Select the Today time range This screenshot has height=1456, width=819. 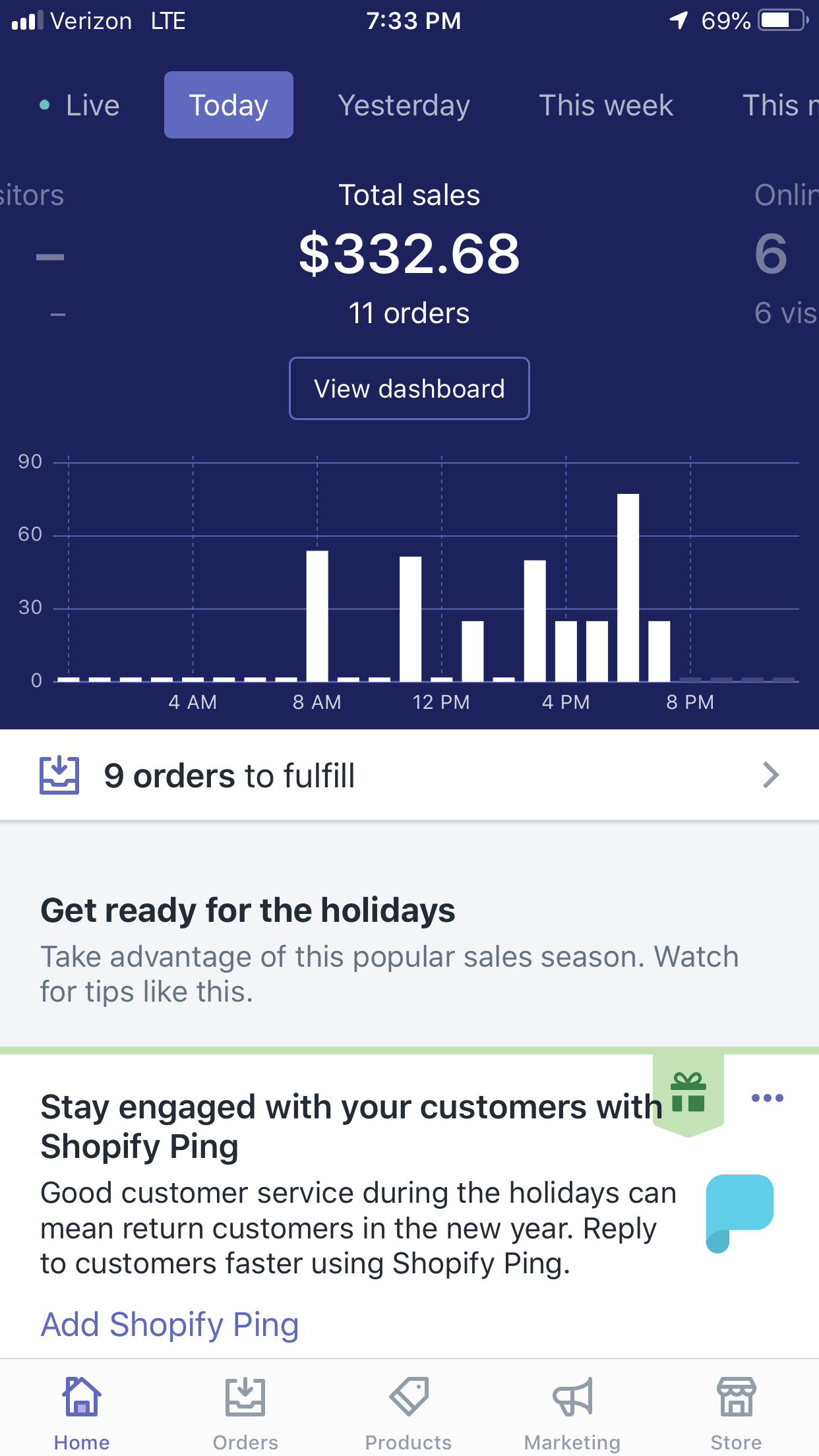(228, 106)
